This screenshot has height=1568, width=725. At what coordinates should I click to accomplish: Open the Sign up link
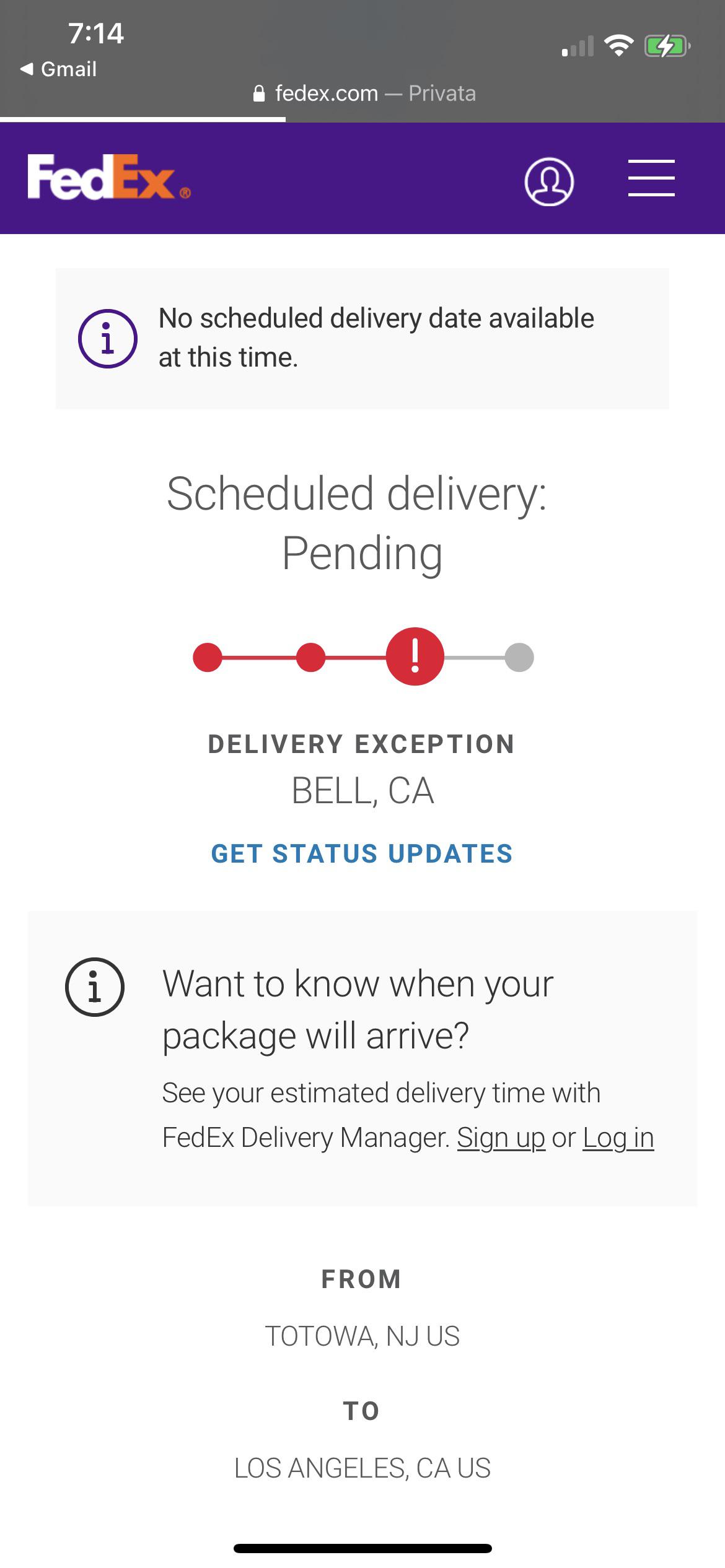pos(501,1138)
